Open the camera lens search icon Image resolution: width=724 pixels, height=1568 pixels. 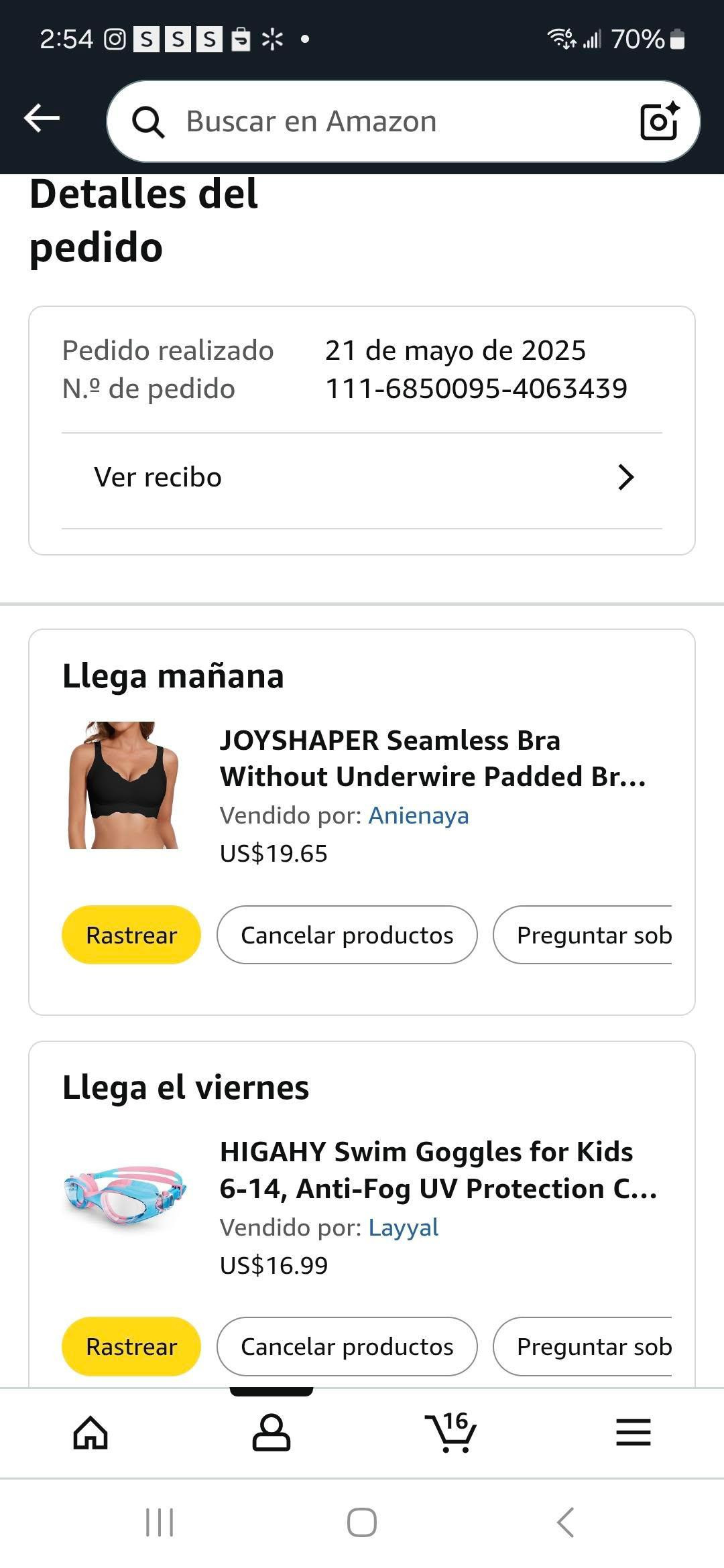(x=658, y=121)
